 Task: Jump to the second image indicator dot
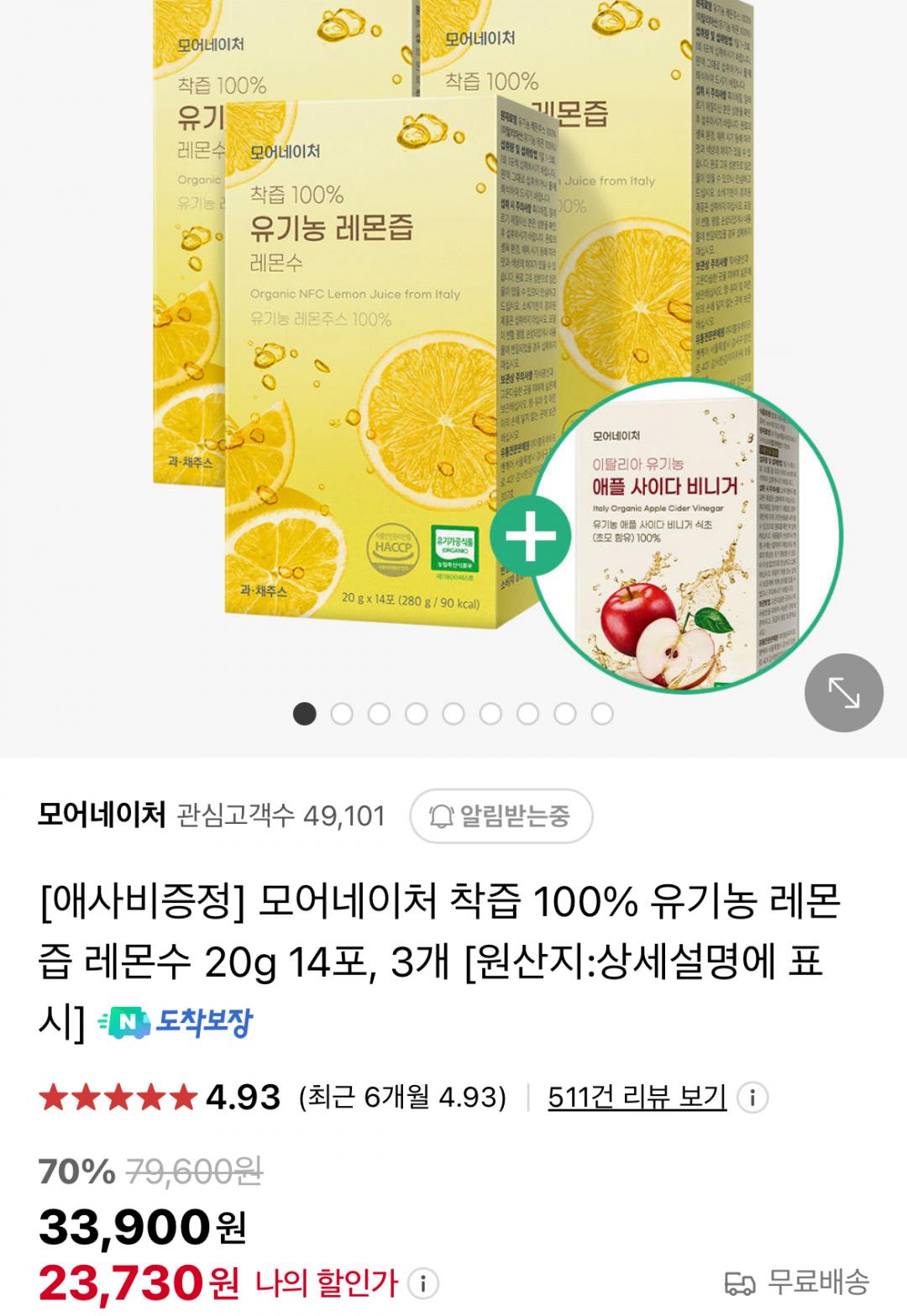pos(342,714)
